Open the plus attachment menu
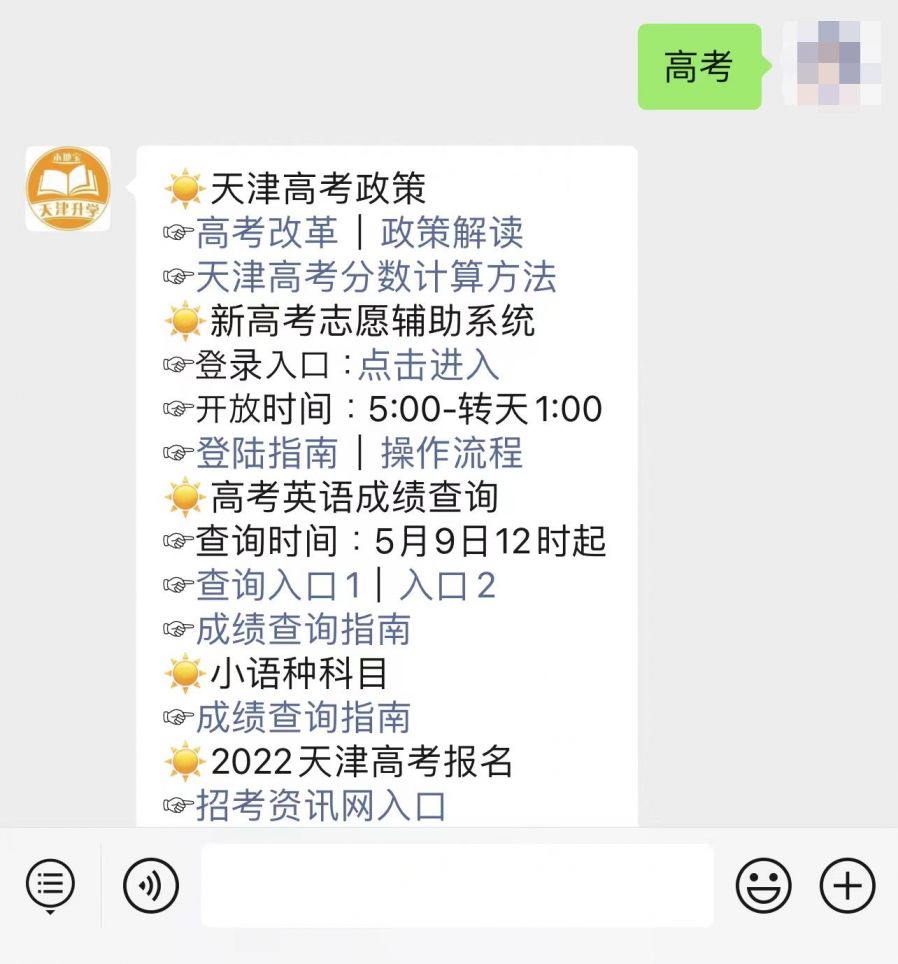The height and width of the screenshot is (964, 898). (x=847, y=885)
